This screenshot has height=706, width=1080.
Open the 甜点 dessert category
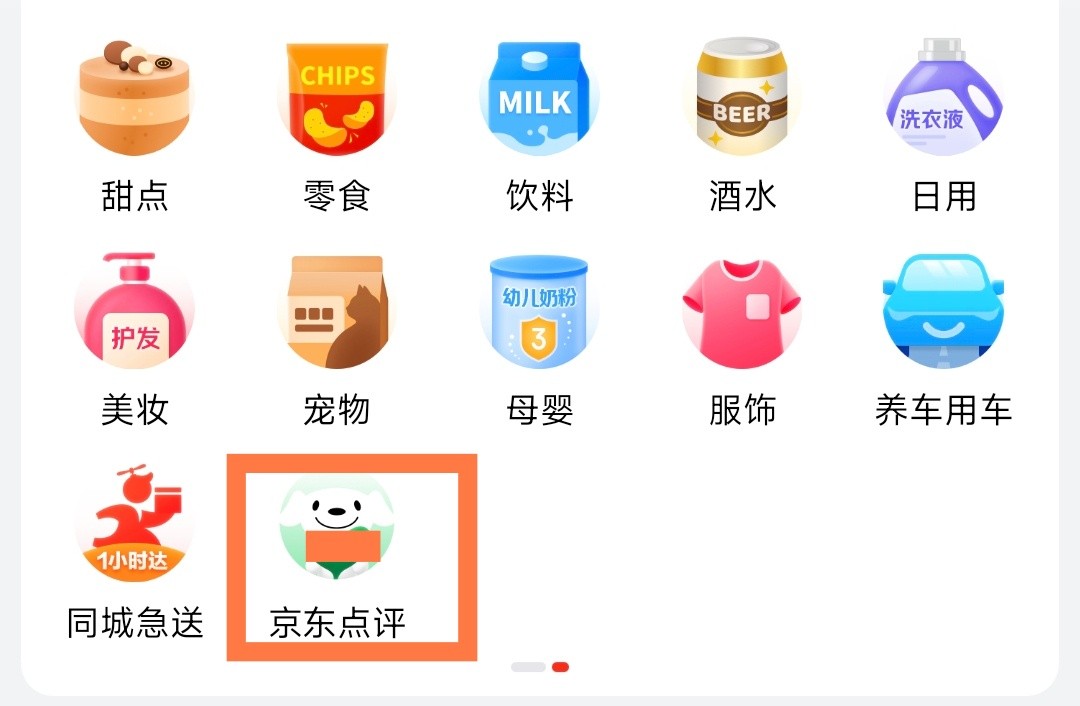tap(135, 100)
